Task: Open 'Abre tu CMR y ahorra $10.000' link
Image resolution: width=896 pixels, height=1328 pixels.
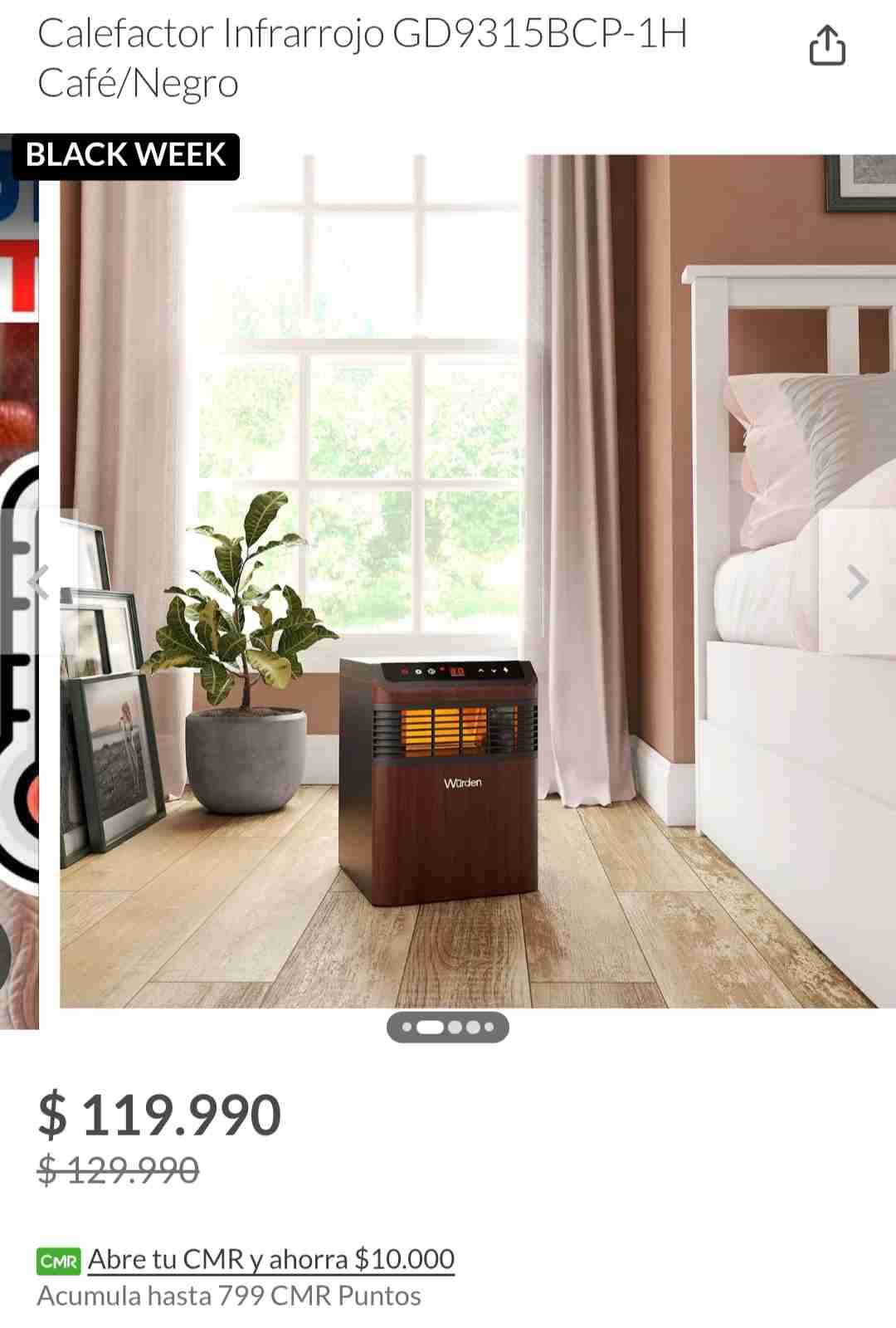Action: (270, 1259)
